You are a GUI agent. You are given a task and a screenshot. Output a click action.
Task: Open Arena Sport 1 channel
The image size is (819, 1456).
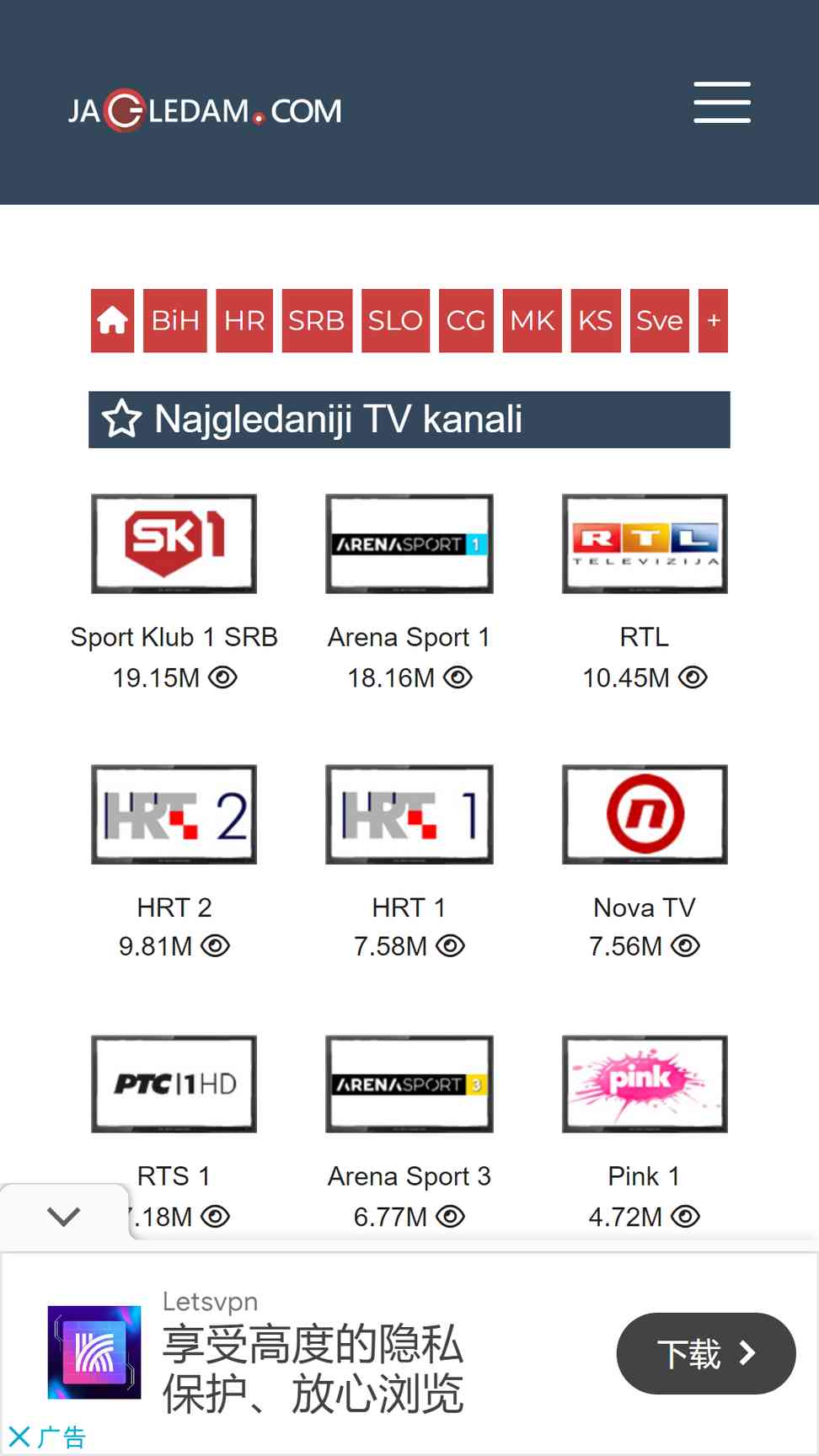coord(409,544)
